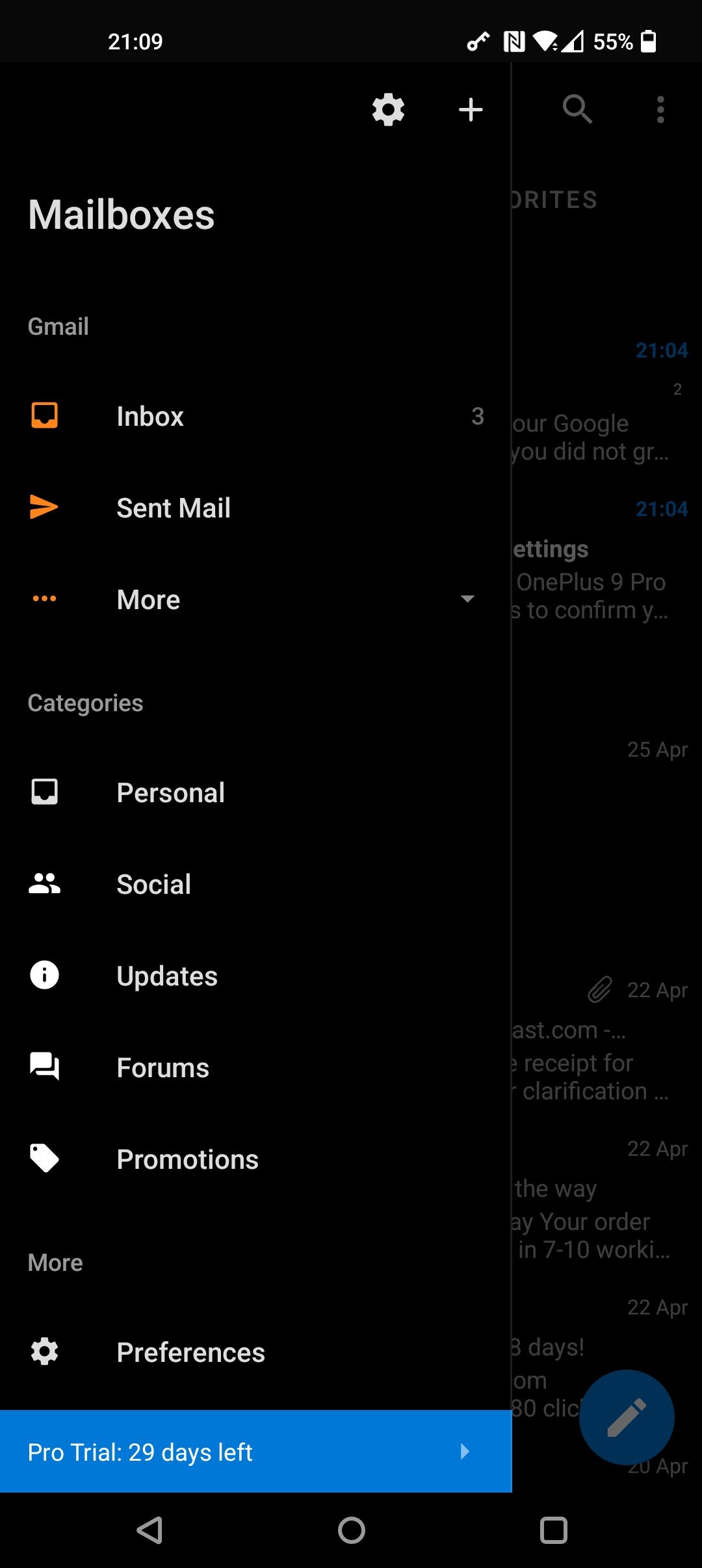Select the Sent Mail paper plane icon

[x=44, y=508]
